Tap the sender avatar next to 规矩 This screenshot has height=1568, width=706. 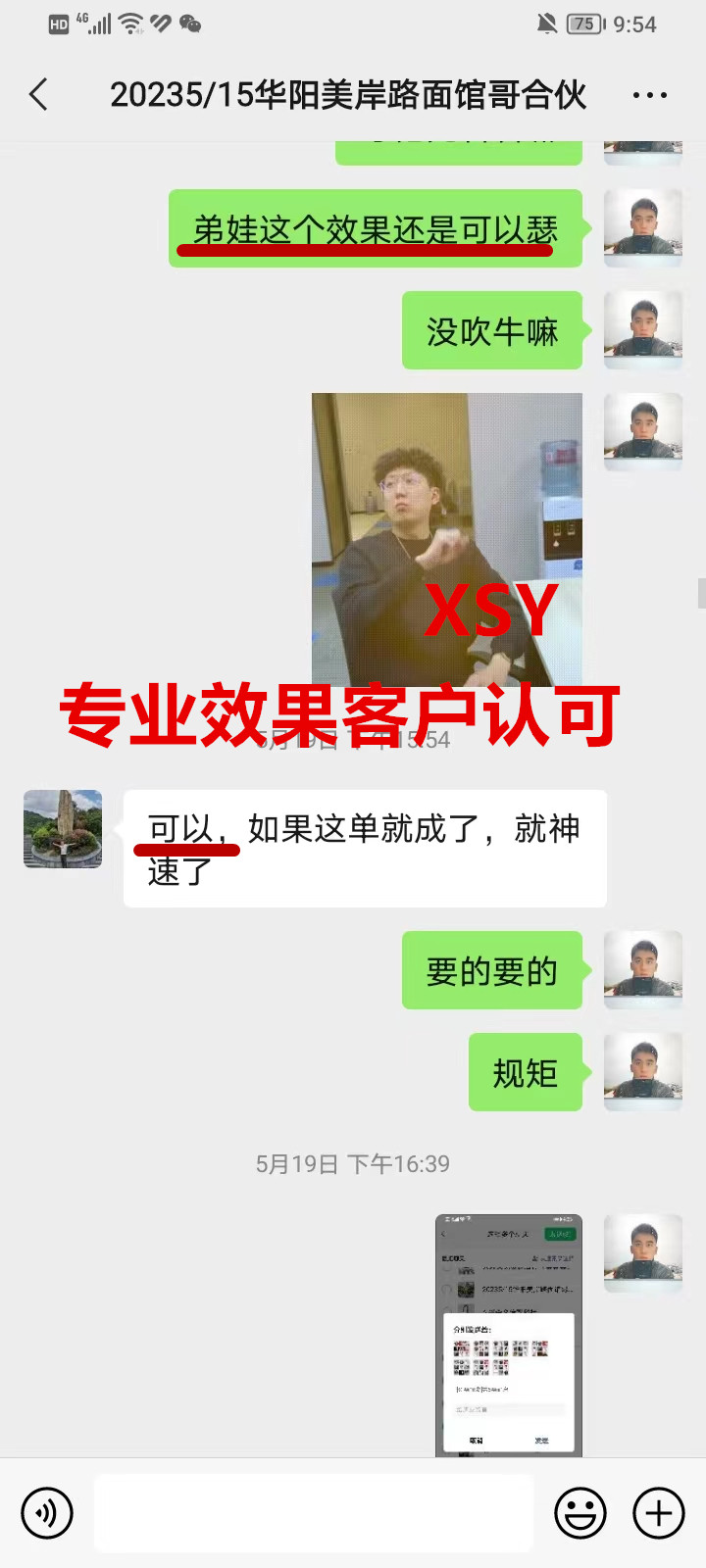642,1072
